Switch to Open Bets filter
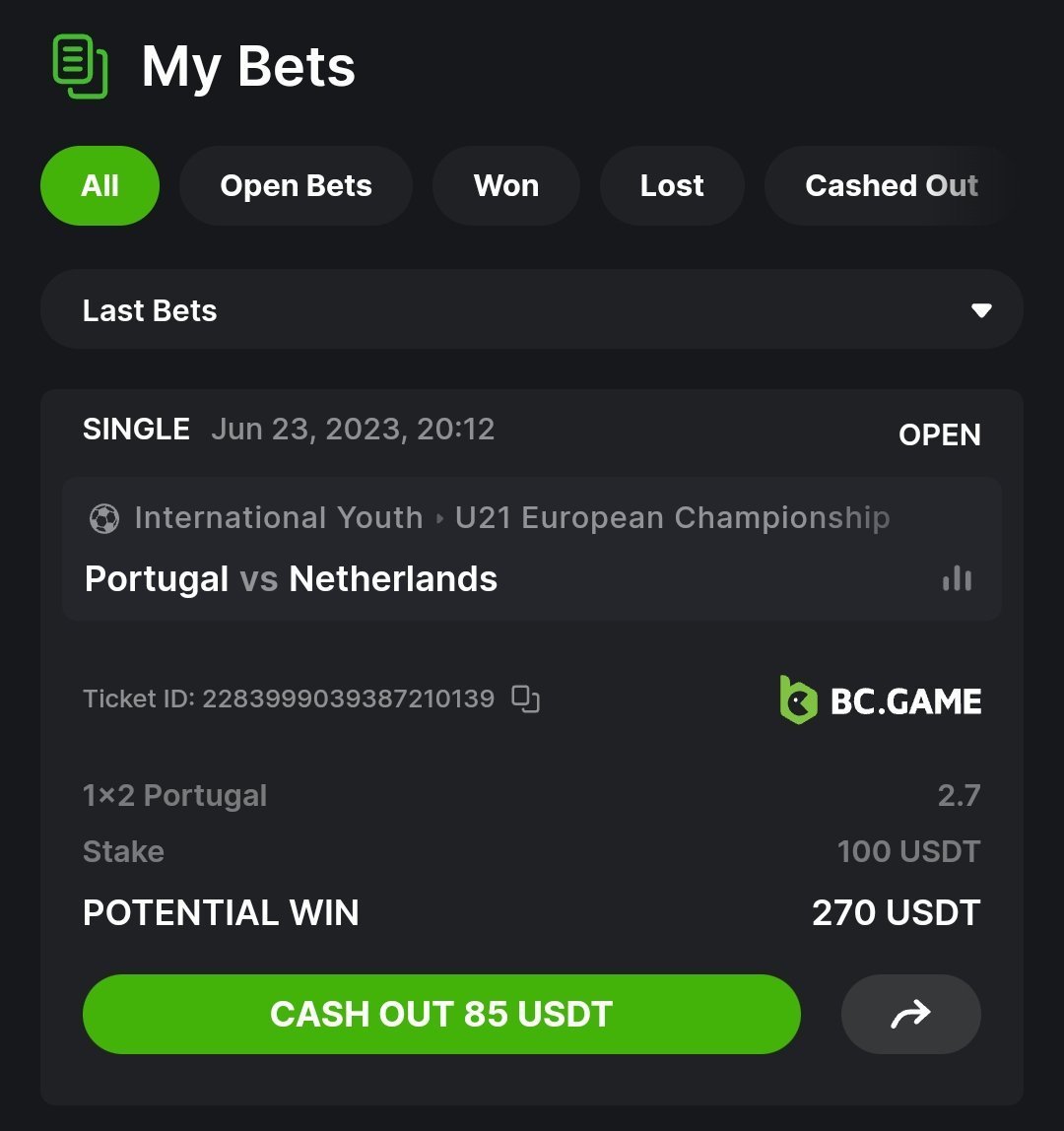Screen dimensions: 1064x1131 click(296, 186)
